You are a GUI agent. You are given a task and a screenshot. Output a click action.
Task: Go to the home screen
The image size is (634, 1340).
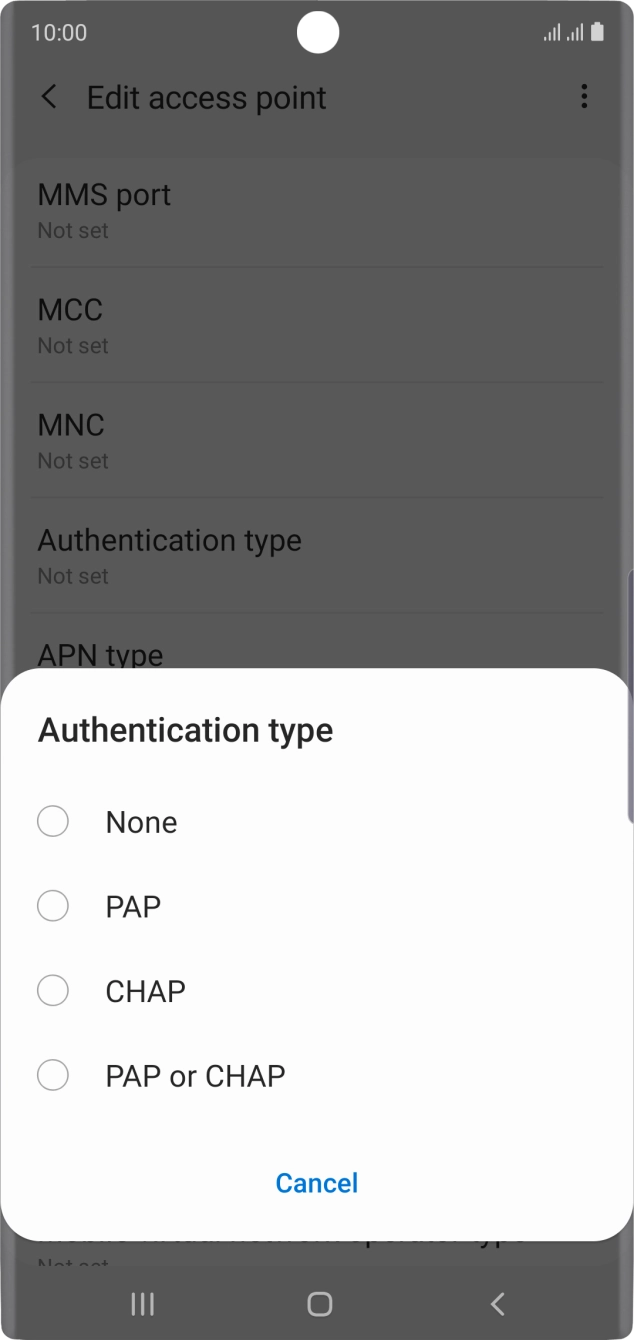[319, 1303]
